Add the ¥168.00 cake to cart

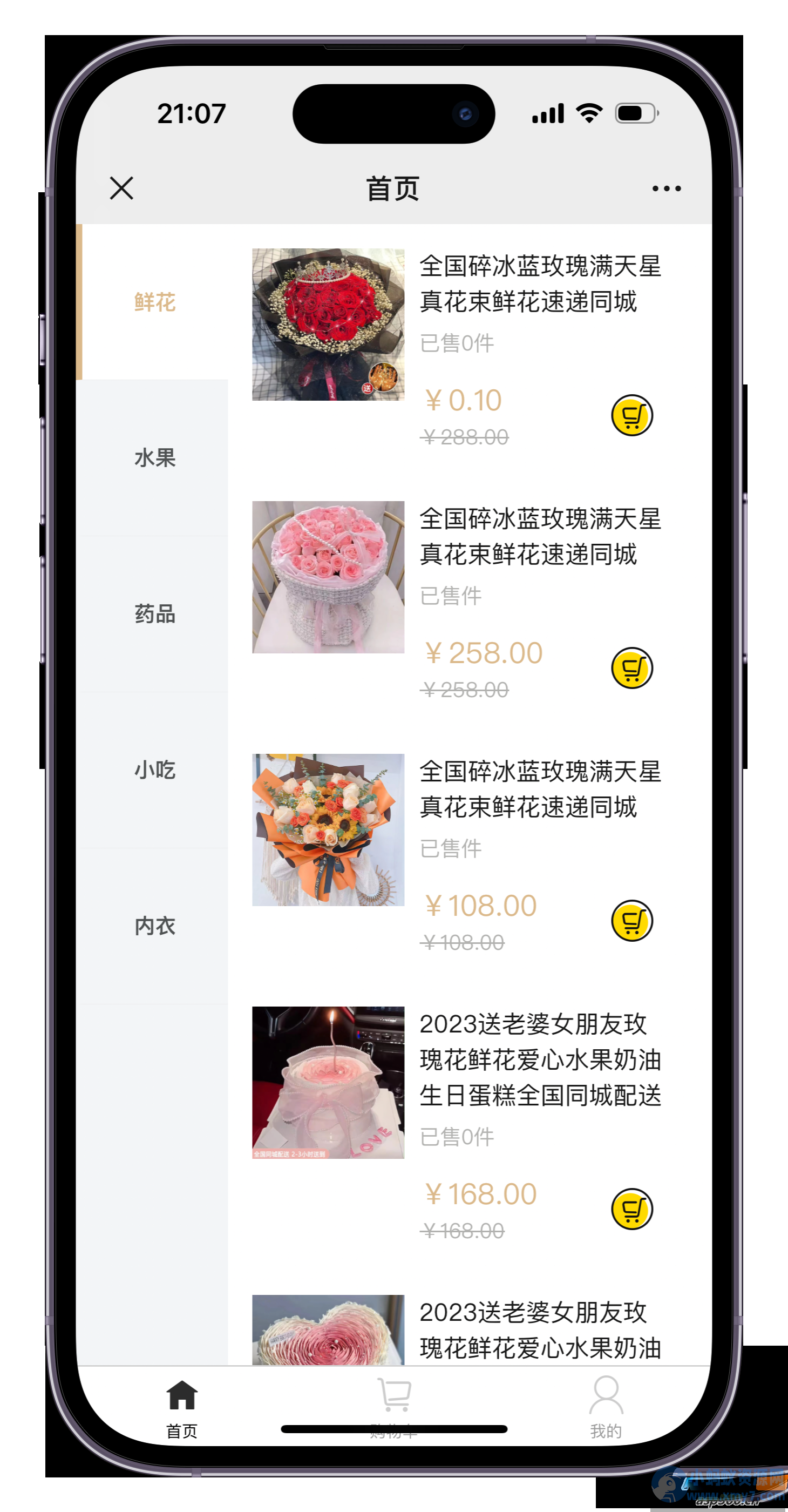[x=632, y=1209]
